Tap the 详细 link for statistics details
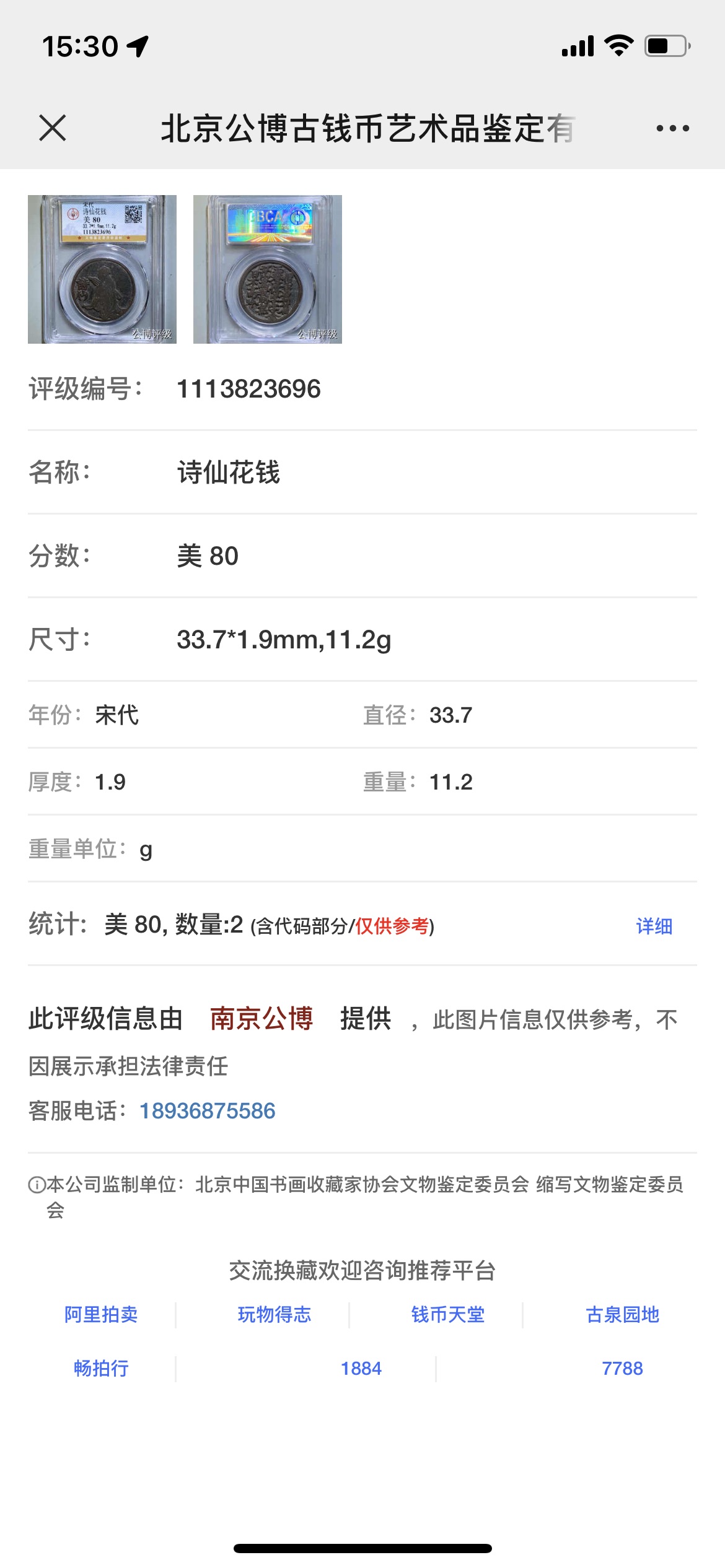 (654, 926)
